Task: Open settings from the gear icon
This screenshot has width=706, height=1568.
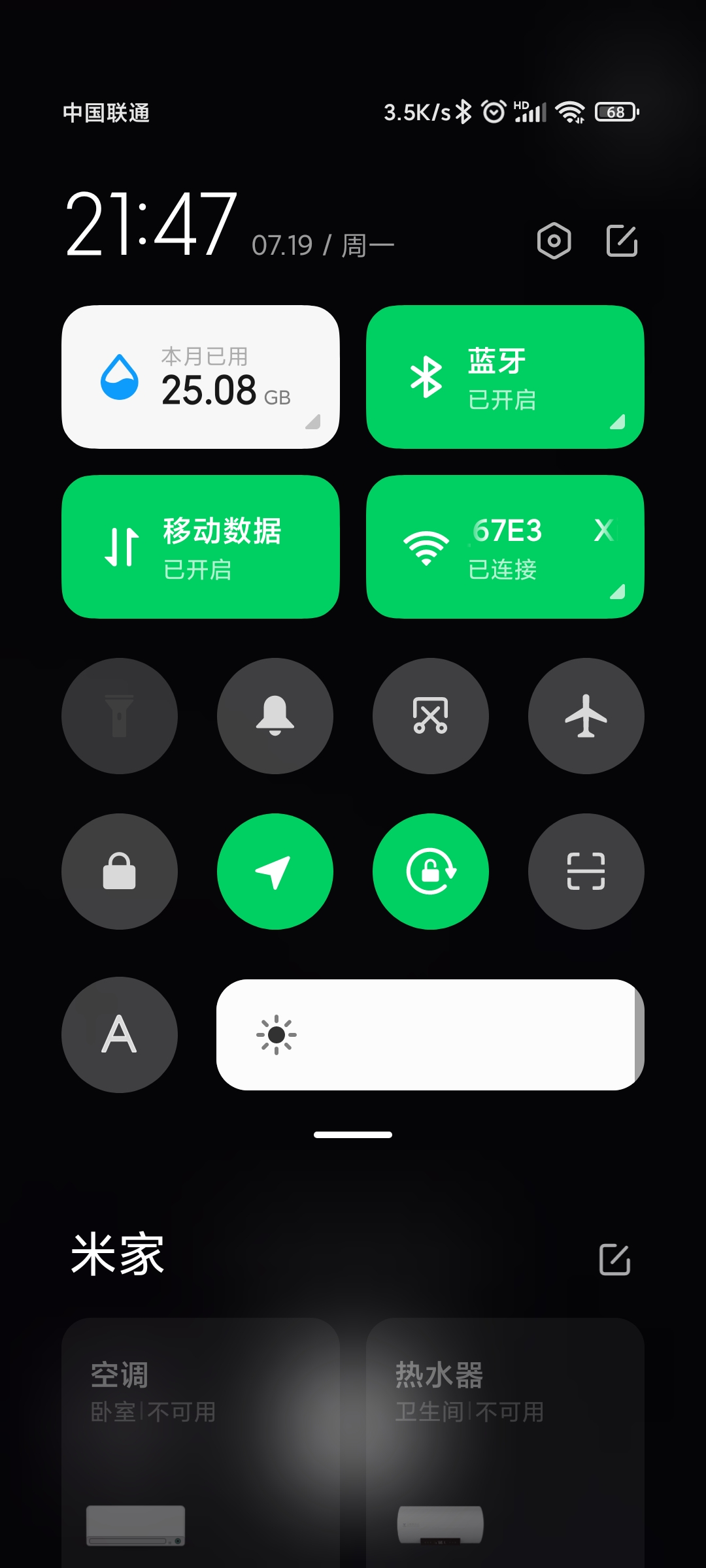Action: pos(554,241)
